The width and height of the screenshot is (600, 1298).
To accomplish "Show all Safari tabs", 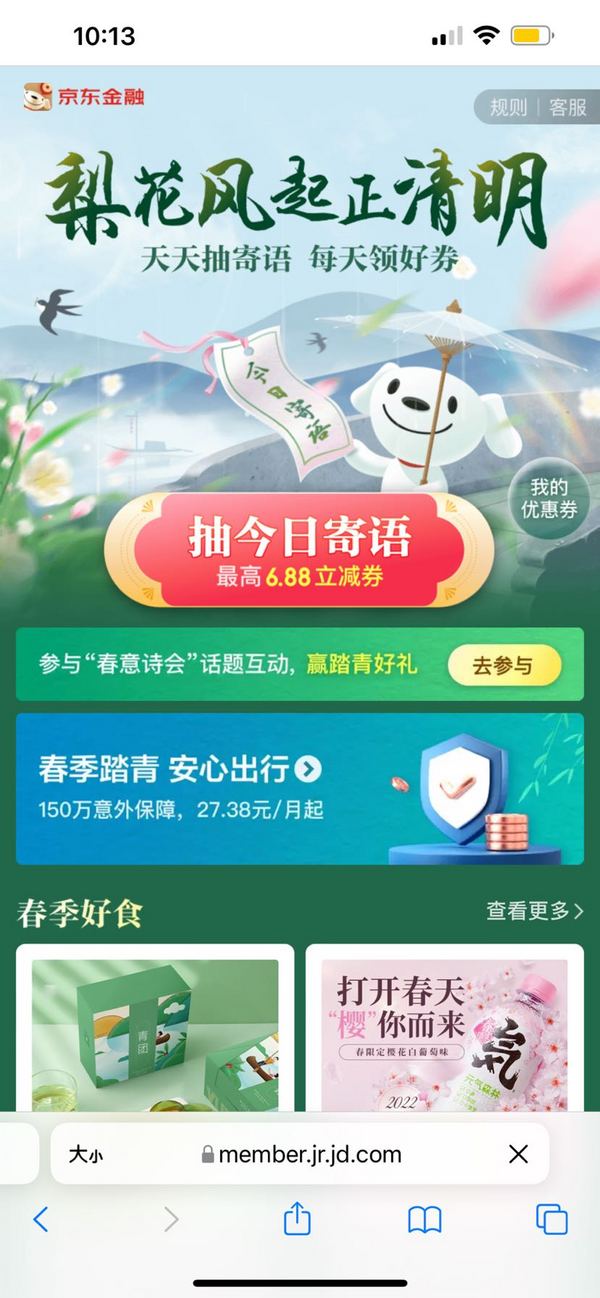I will pyautogui.click(x=552, y=1218).
